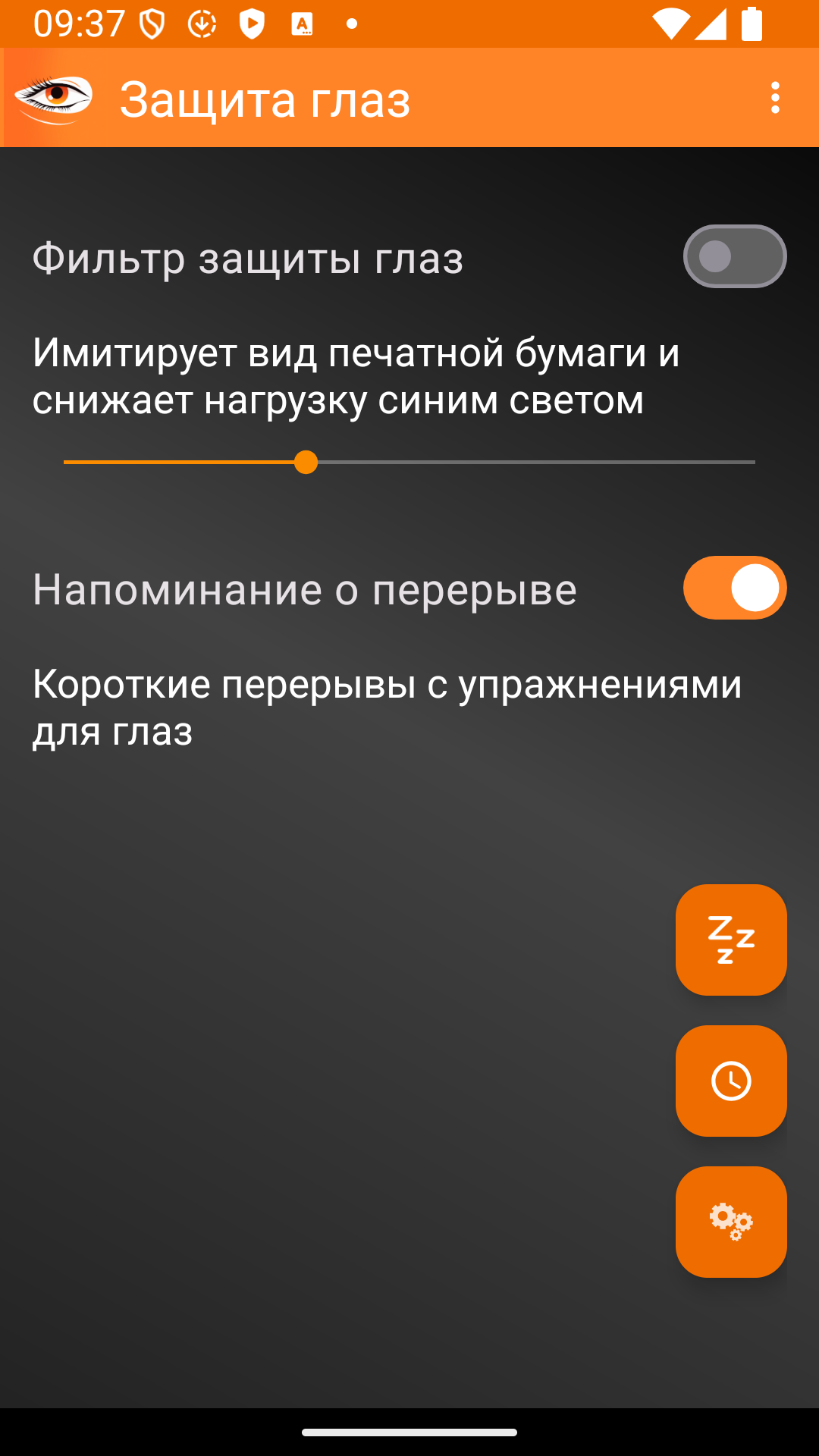Open the clock timer floating button
This screenshot has height=1456, width=819.
[x=731, y=1081]
